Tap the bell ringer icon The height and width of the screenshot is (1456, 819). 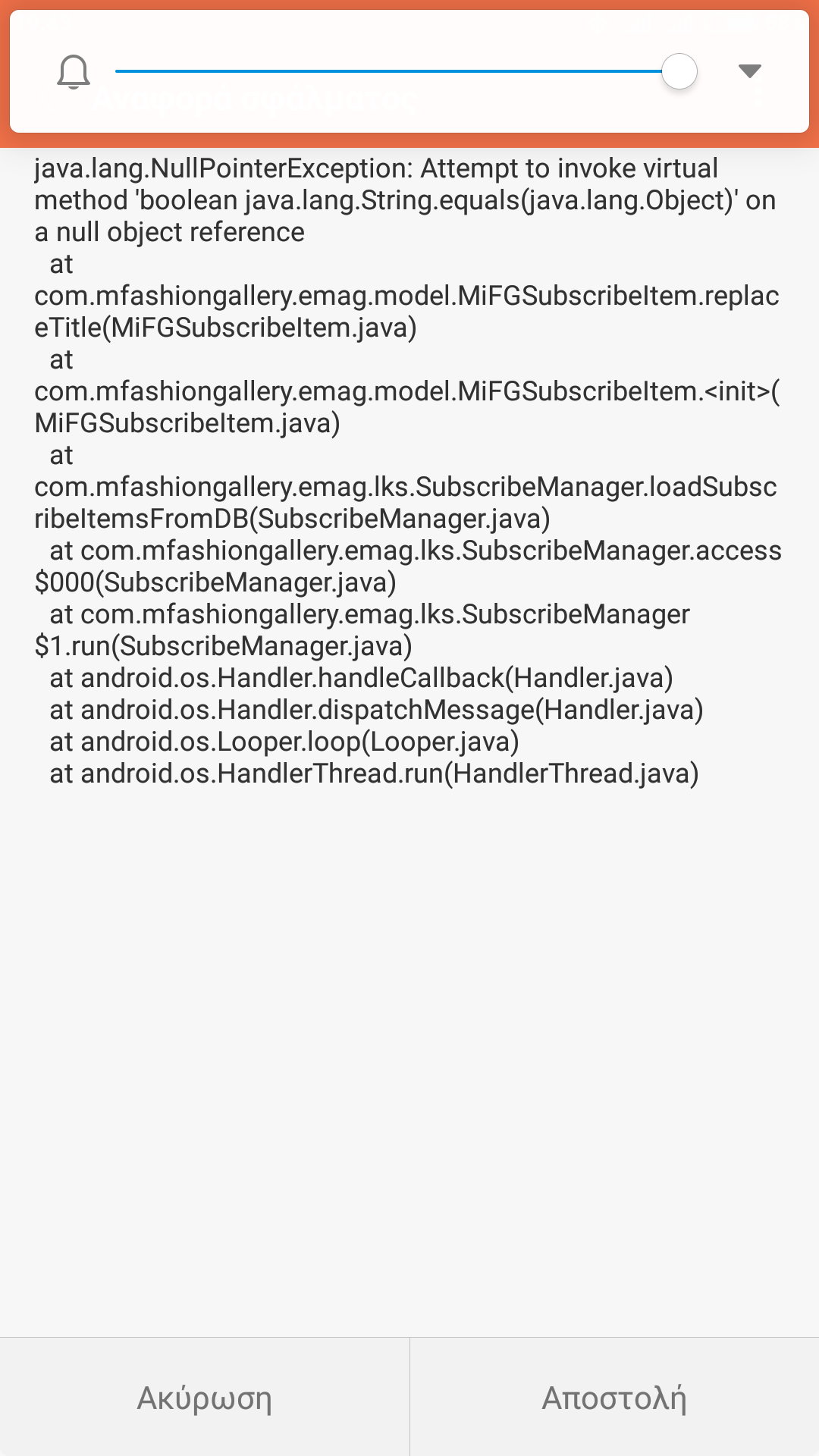pos(74,72)
